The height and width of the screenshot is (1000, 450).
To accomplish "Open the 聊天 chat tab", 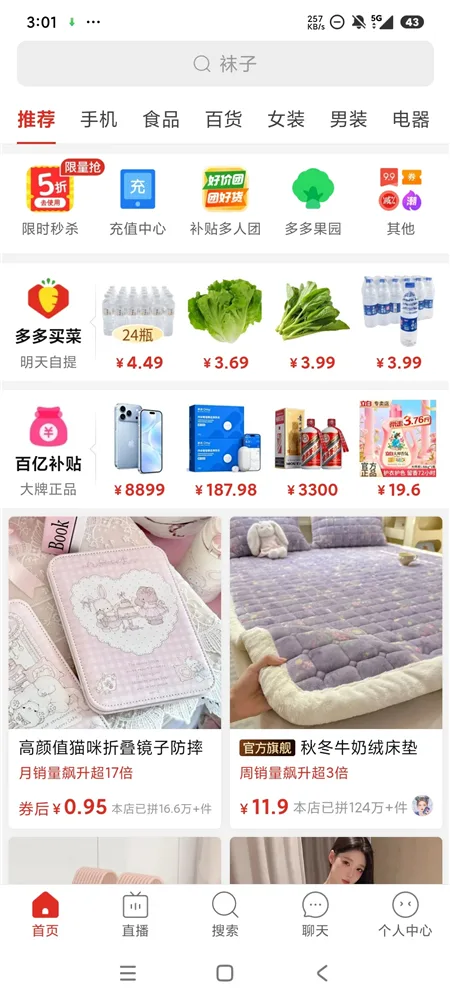I will [x=315, y=915].
